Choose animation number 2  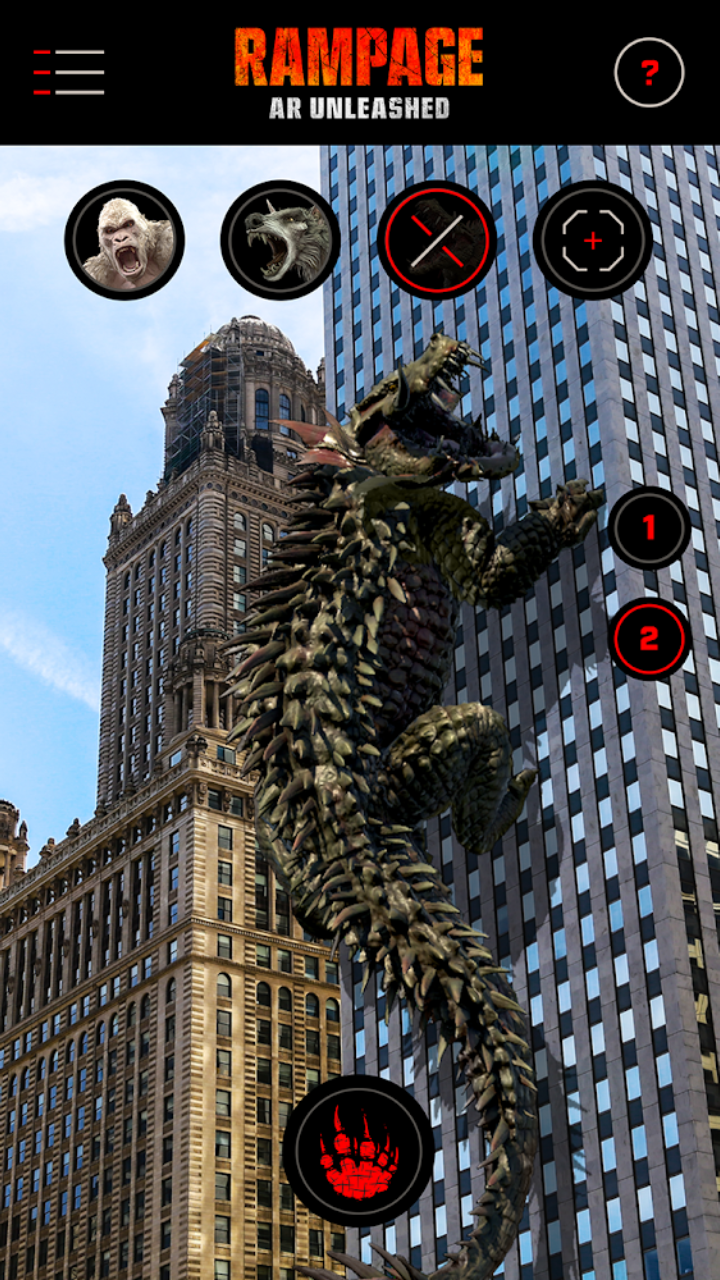[649, 639]
